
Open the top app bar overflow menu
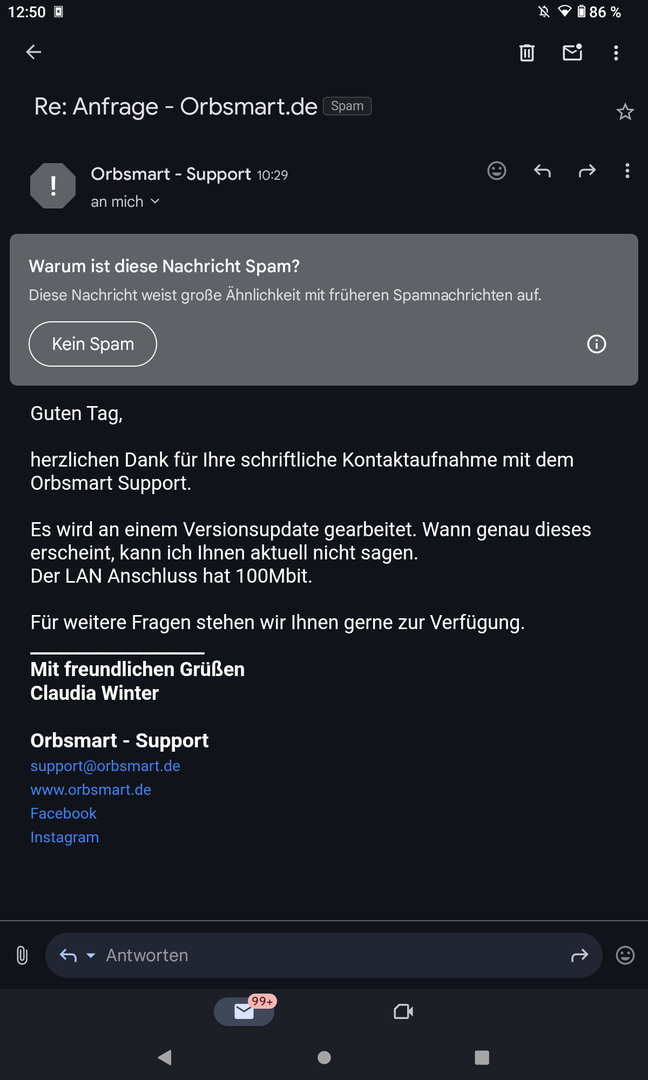(x=616, y=53)
